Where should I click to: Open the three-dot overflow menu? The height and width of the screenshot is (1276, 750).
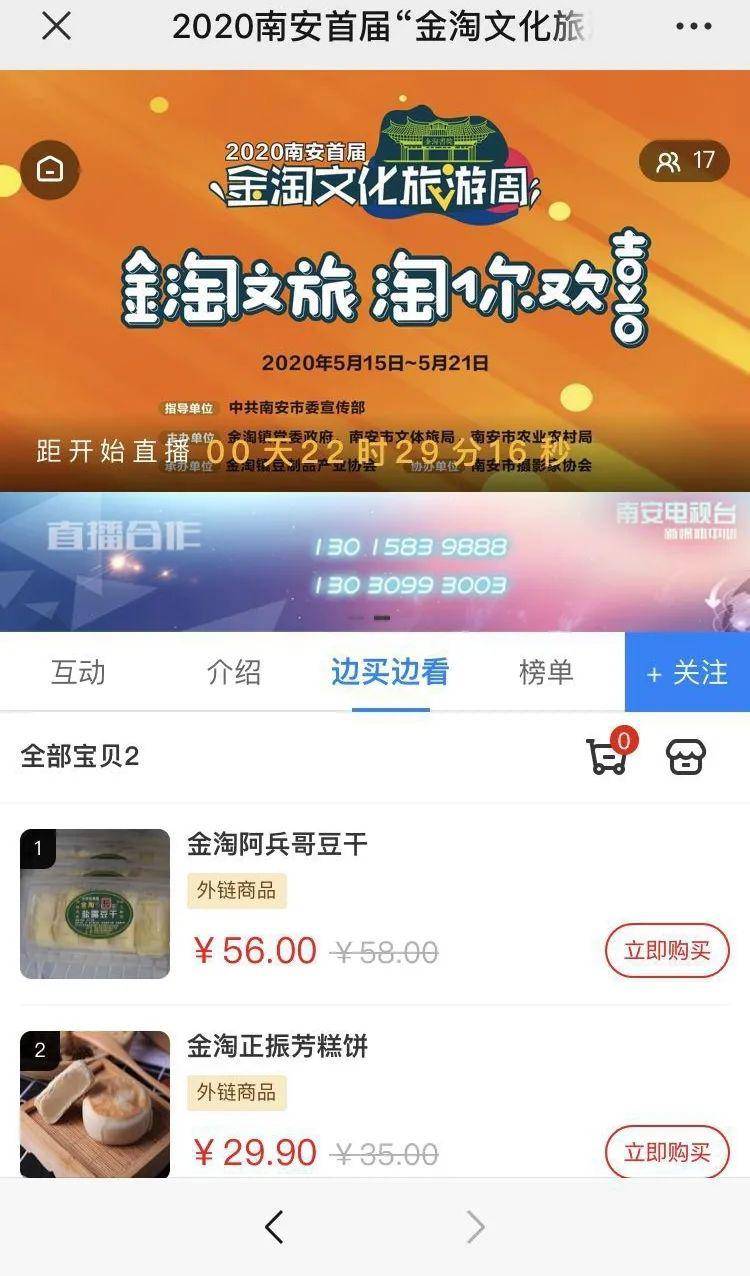(693, 27)
